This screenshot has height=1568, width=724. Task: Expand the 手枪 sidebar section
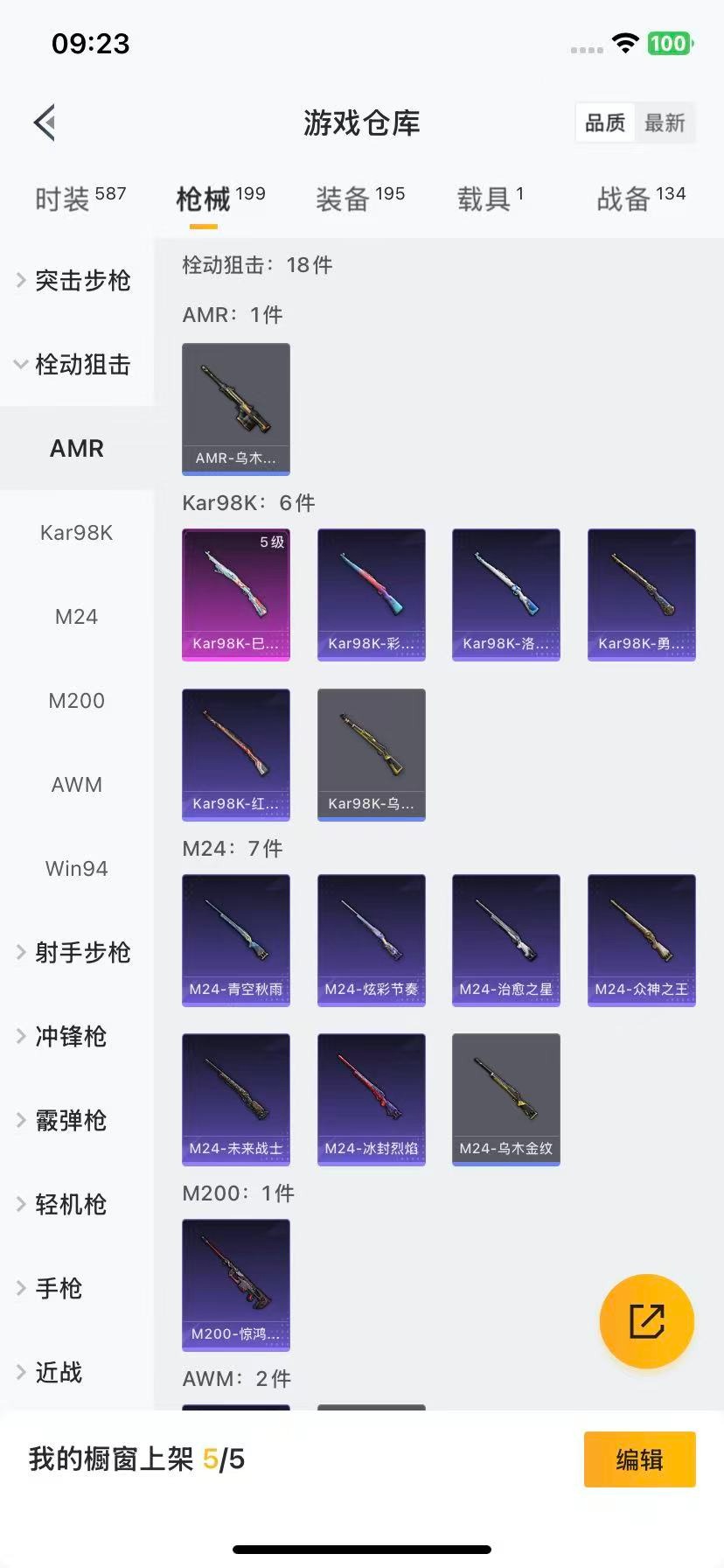[x=59, y=1288]
